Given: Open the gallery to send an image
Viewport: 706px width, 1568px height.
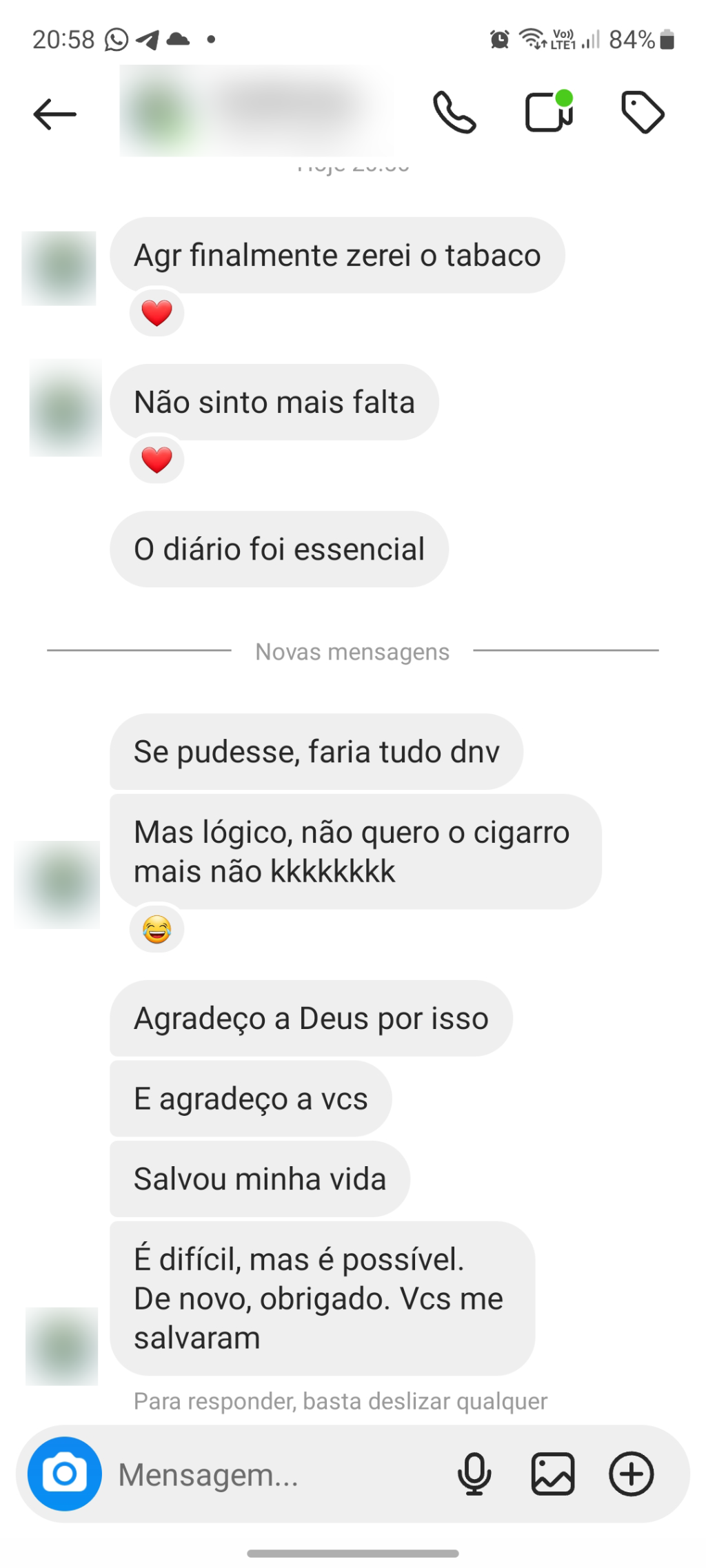Looking at the screenshot, I should (x=553, y=1474).
